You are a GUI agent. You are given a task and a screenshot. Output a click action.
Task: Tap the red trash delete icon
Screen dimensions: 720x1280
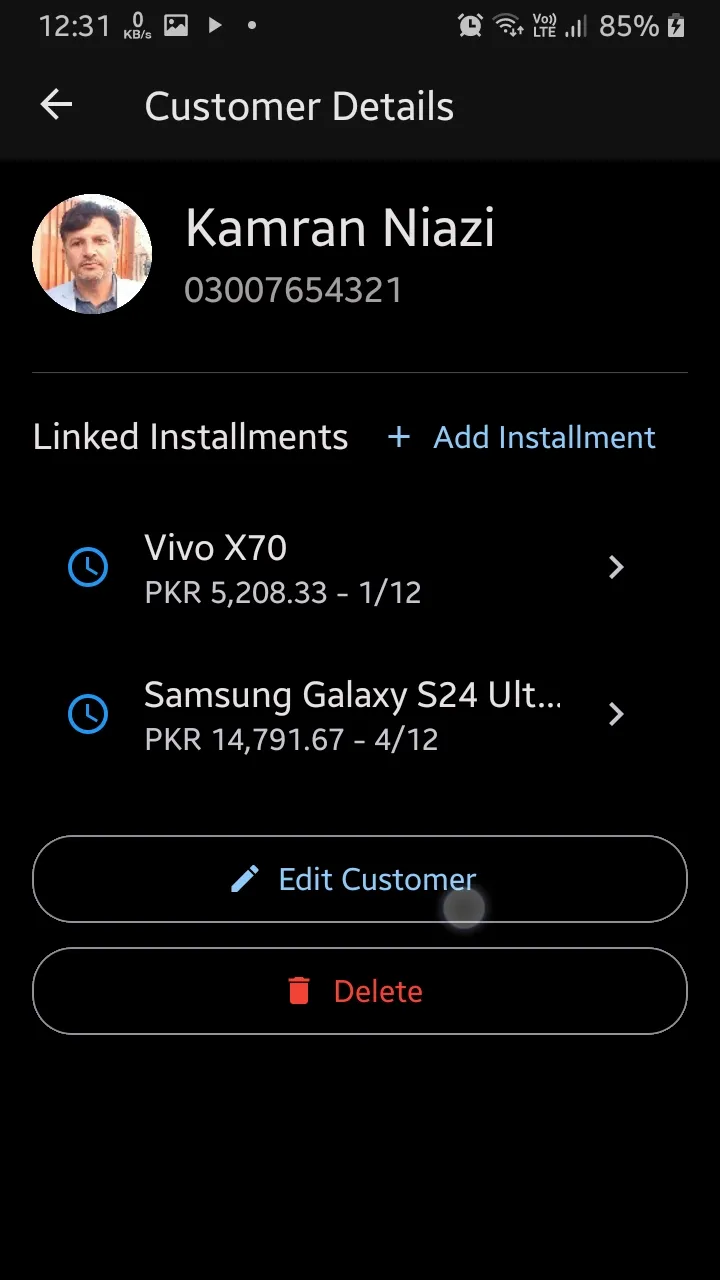(299, 990)
